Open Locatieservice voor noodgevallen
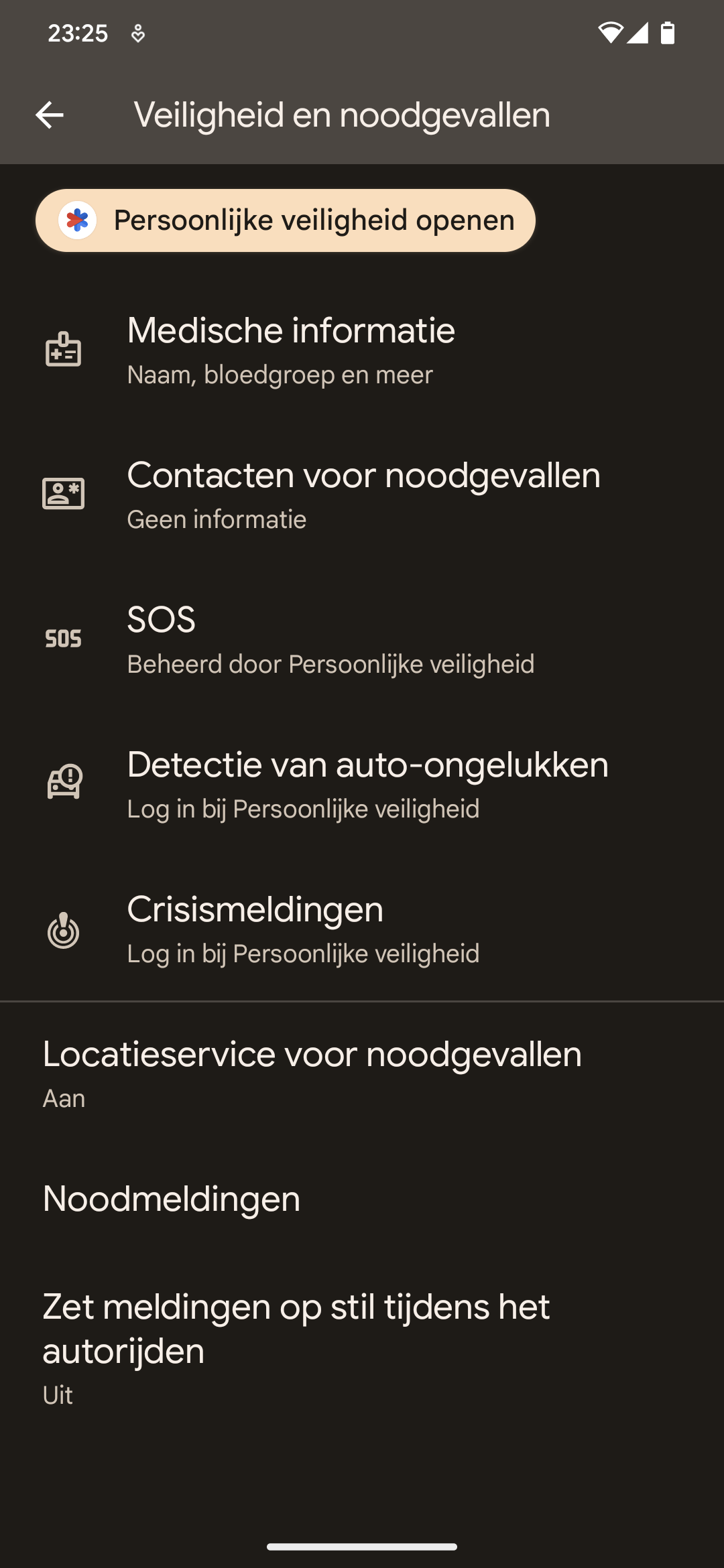The height and width of the screenshot is (1568, 724). tap(362, 1074)
